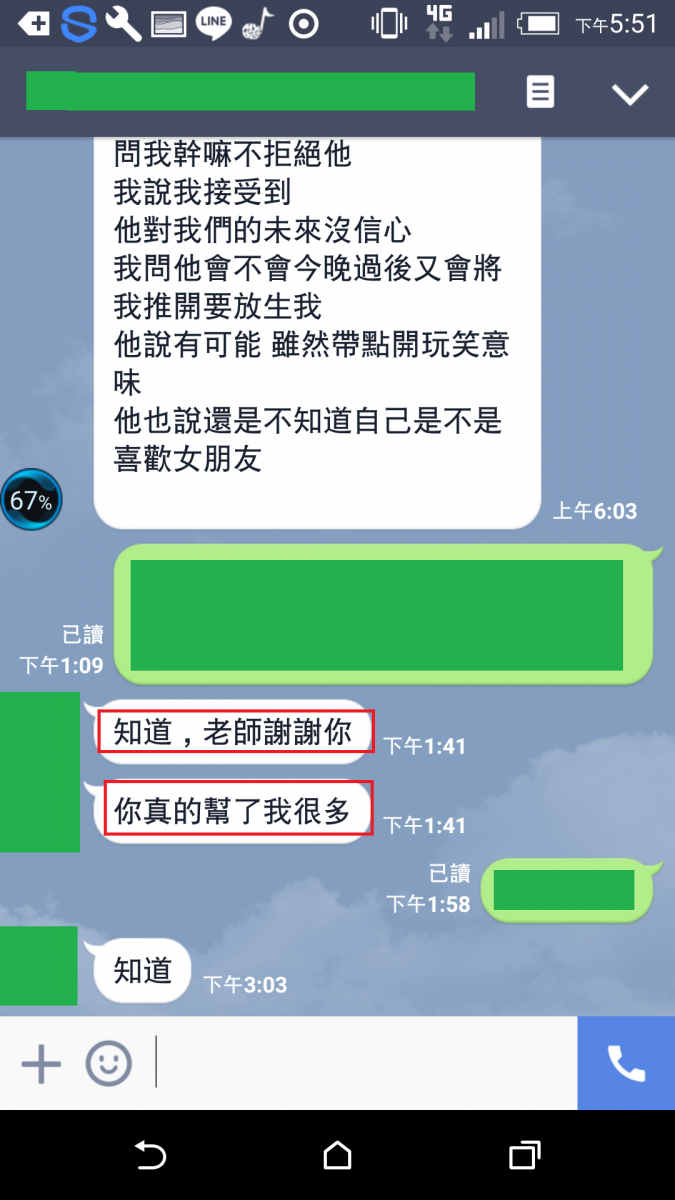Focus the message text field
675x1200 pixels.
click(x=360, y=1064)
